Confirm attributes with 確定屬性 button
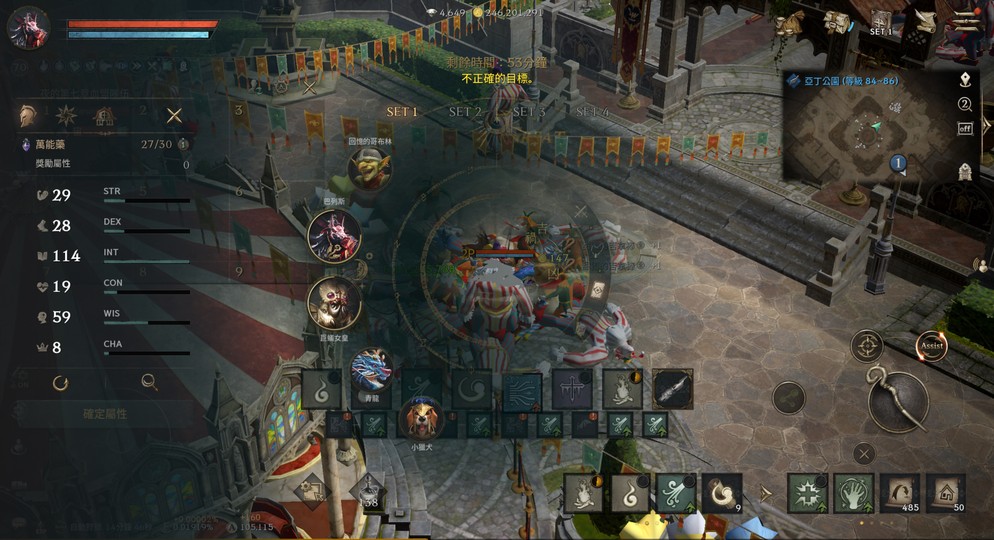 coord(104,413)
